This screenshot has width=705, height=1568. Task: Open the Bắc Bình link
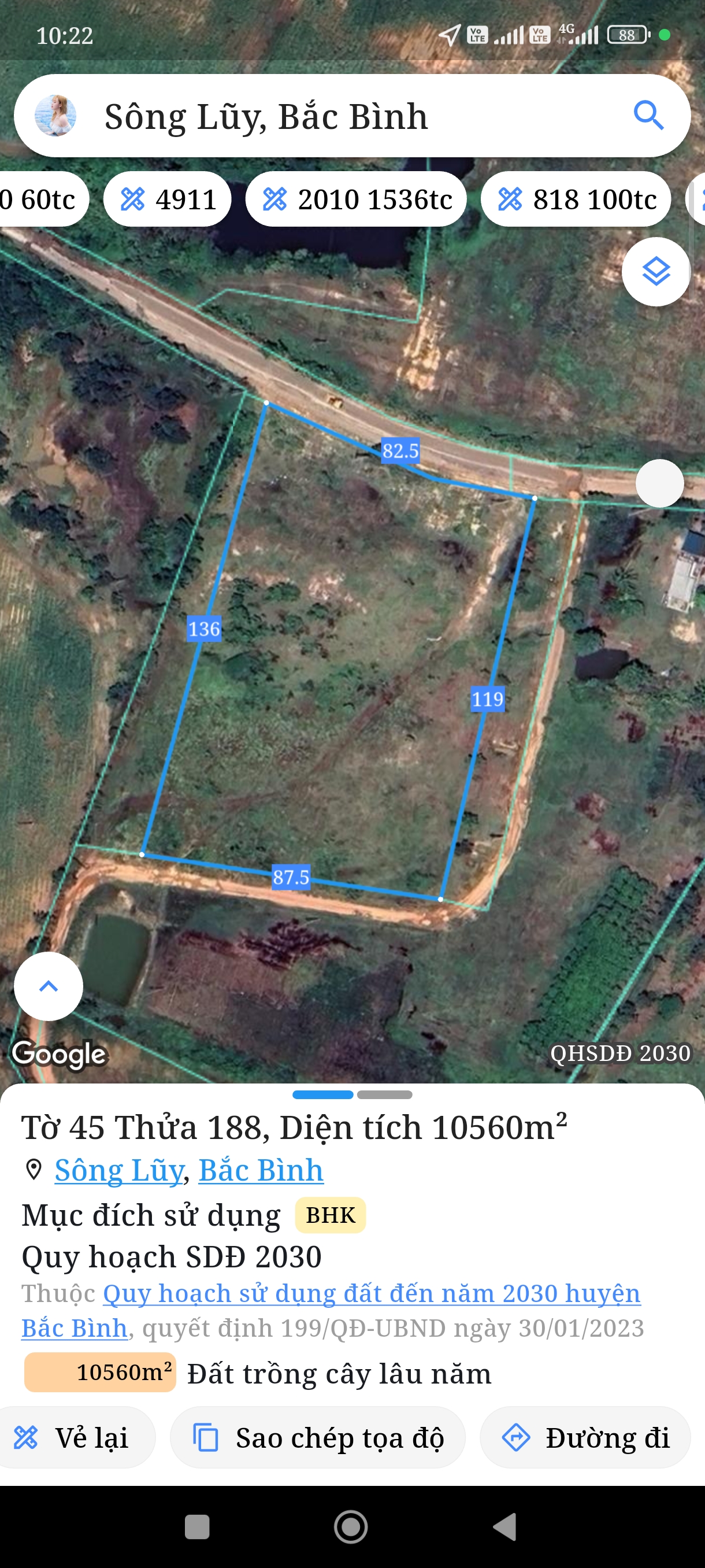pos(261,1170)
